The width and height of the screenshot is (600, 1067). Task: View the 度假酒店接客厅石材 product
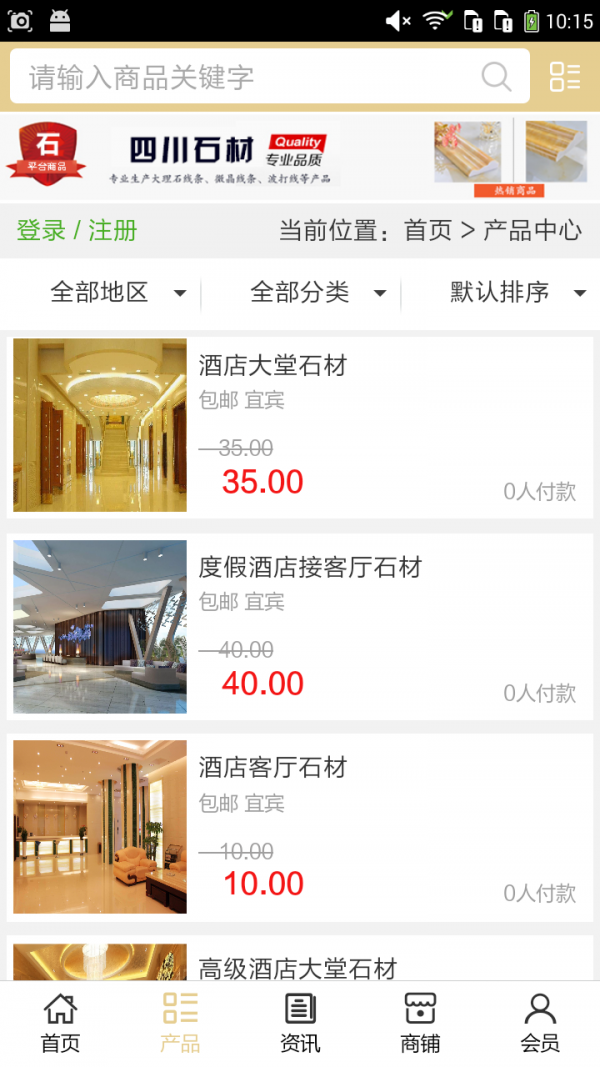coord(300,627)
